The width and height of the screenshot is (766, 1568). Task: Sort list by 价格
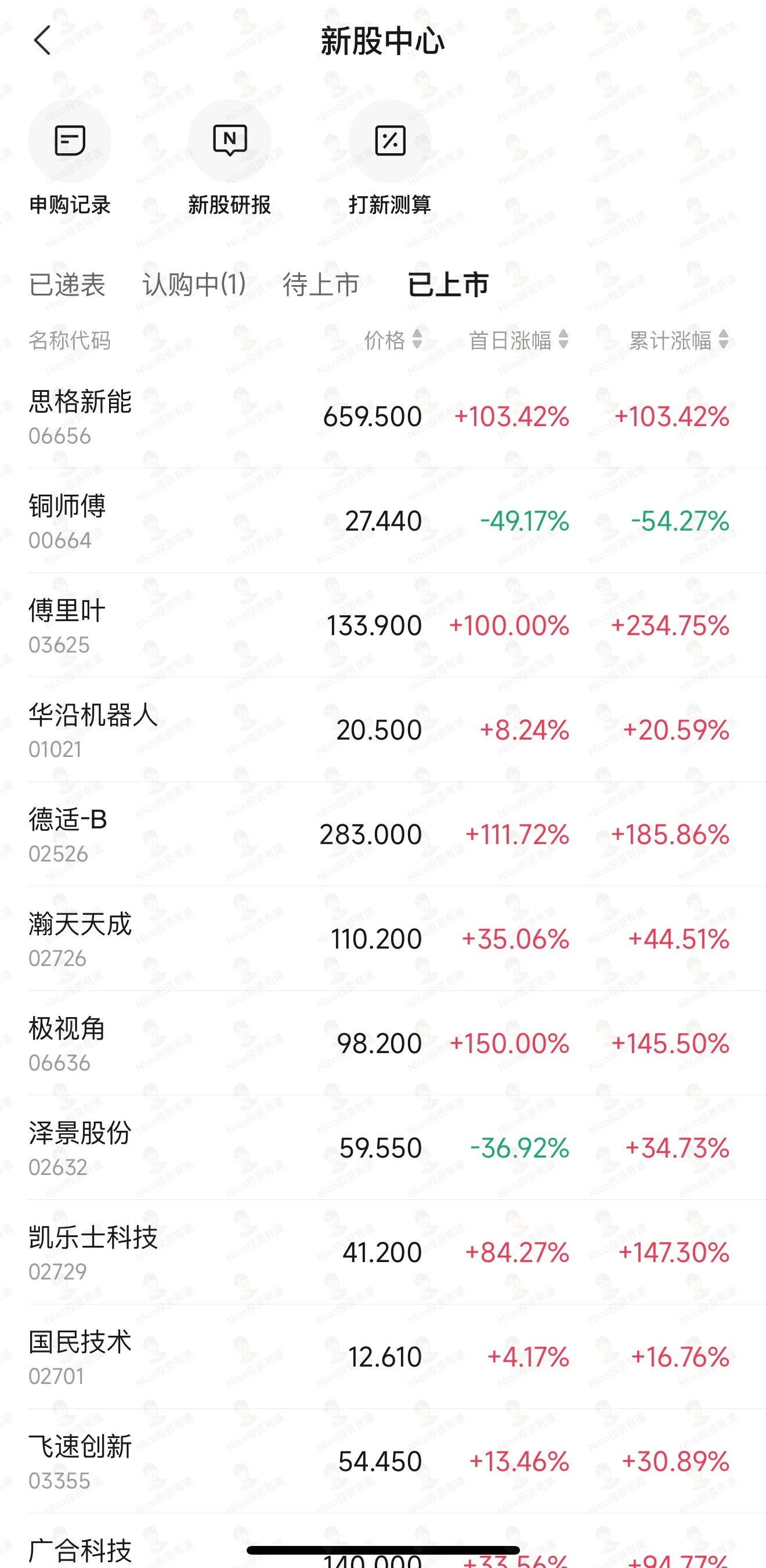point(393,340)
